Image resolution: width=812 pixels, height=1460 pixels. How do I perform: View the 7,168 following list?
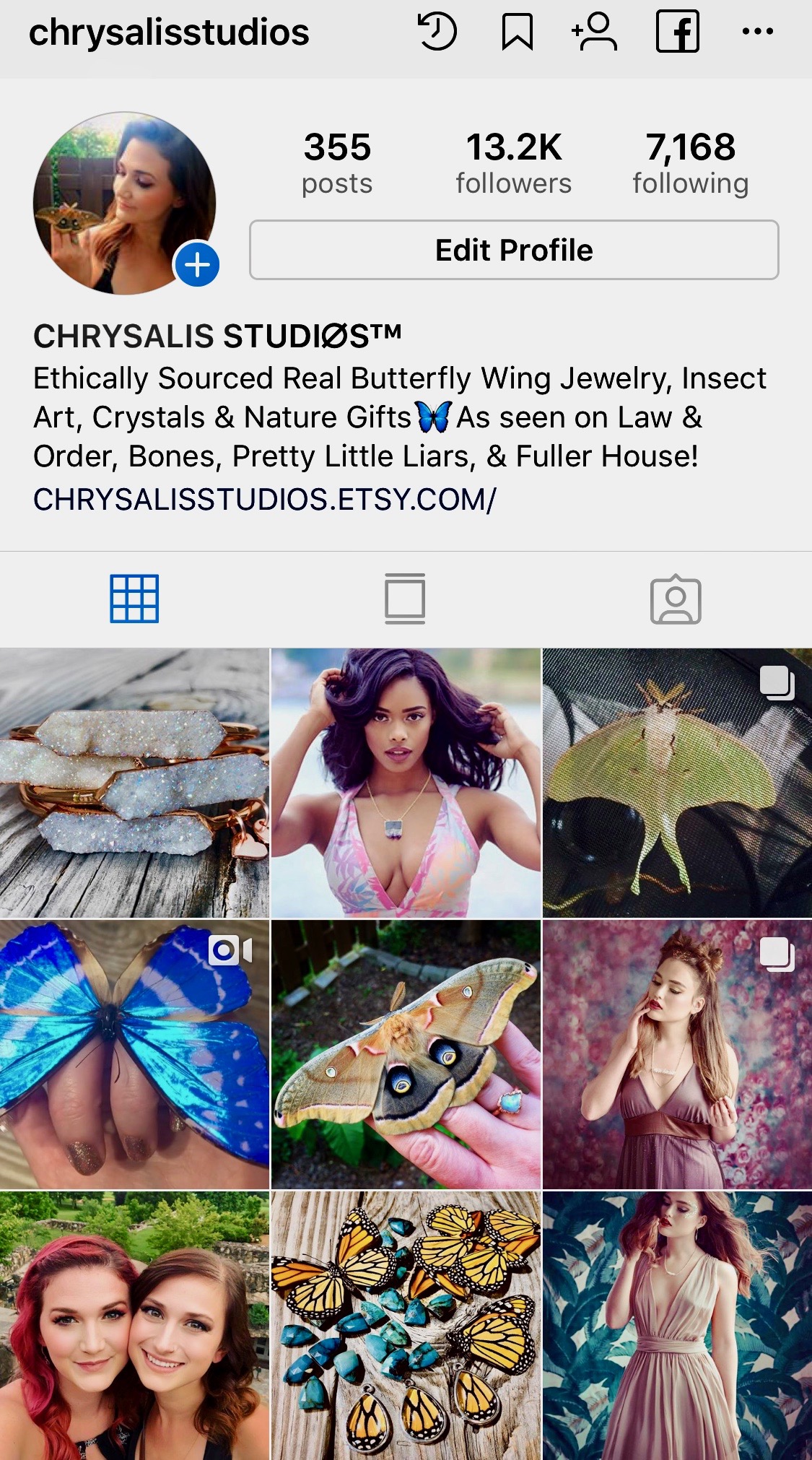[691, 163]
